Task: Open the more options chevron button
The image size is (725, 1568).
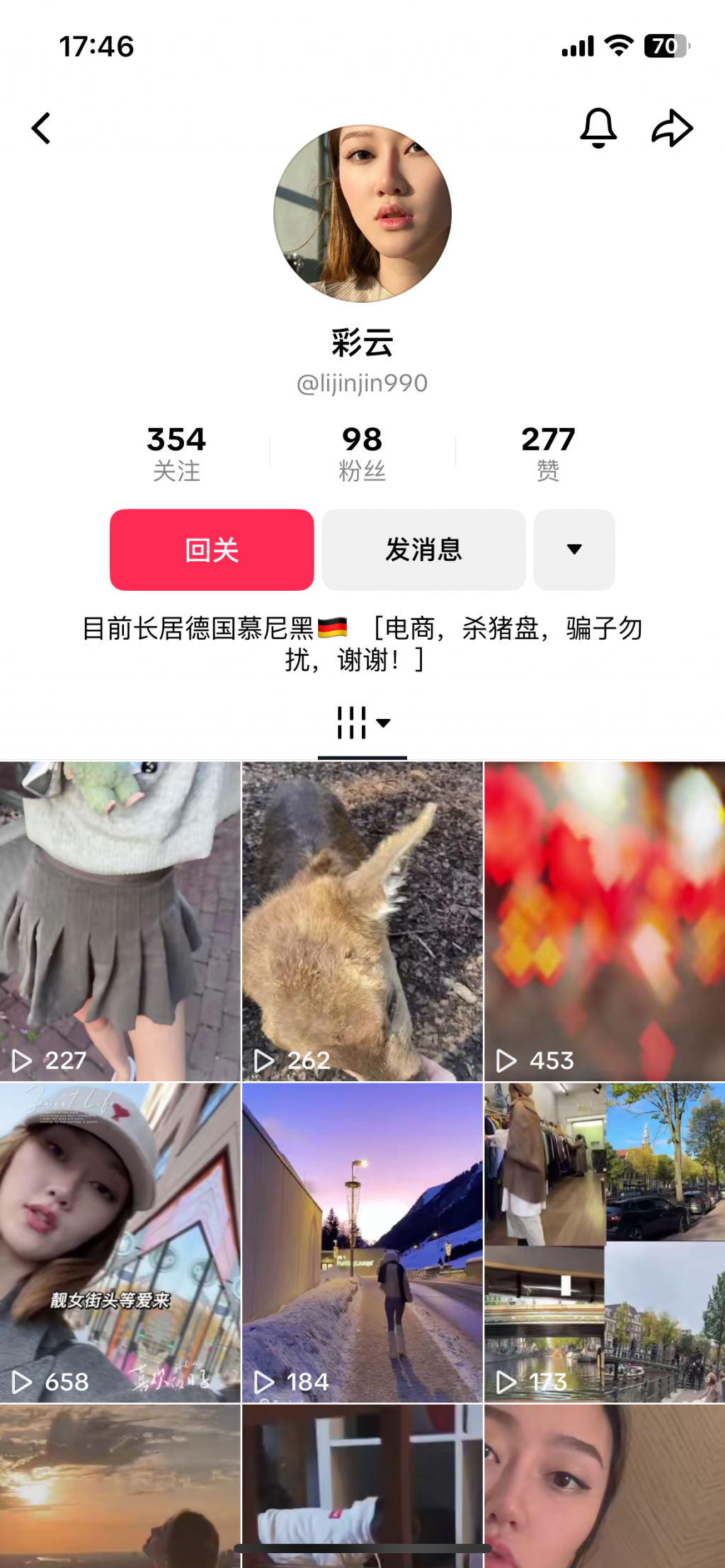Action: point(573,549)
